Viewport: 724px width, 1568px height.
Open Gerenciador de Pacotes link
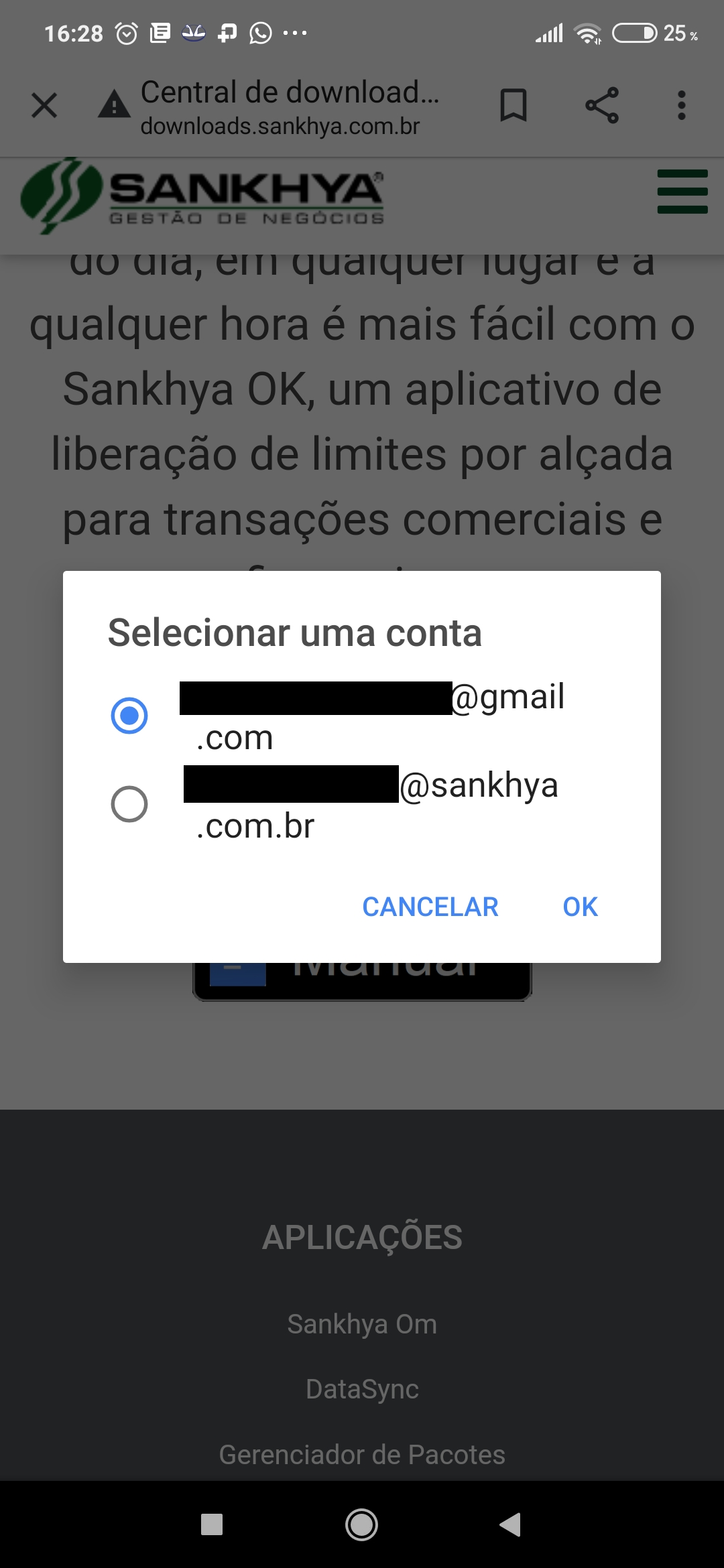pos(362,1455)
